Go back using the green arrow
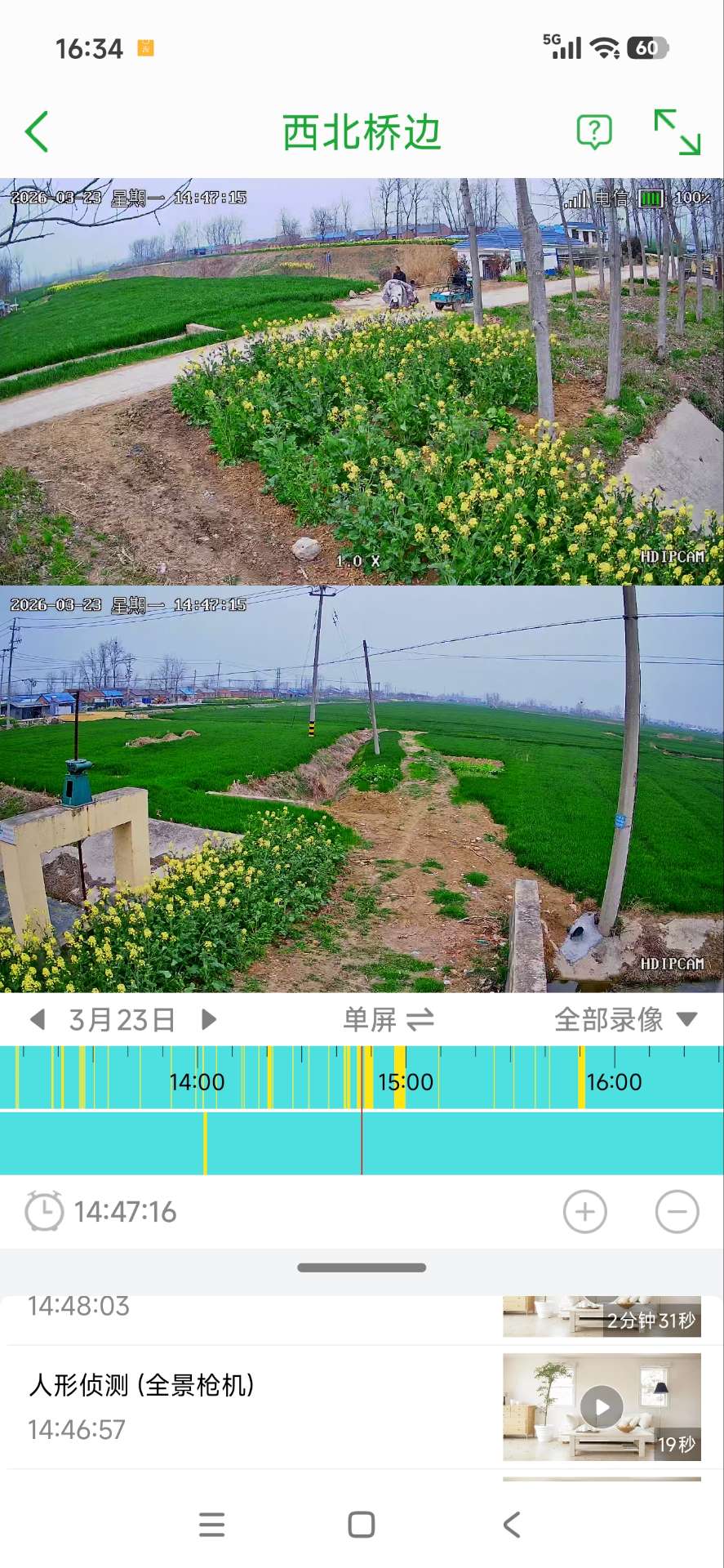 coord(38,132)
